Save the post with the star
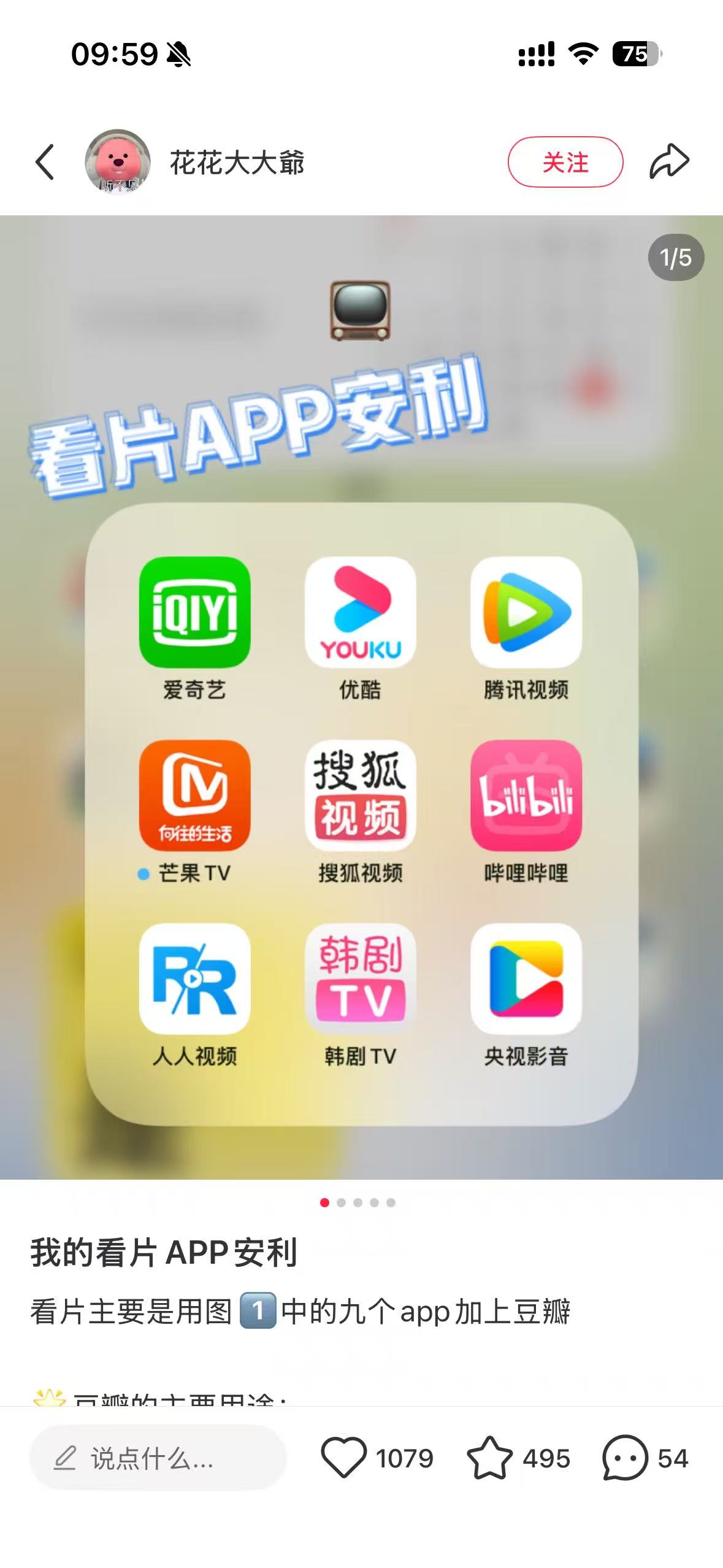The width and height of the screenshot is (723, 1568). 489,1458
